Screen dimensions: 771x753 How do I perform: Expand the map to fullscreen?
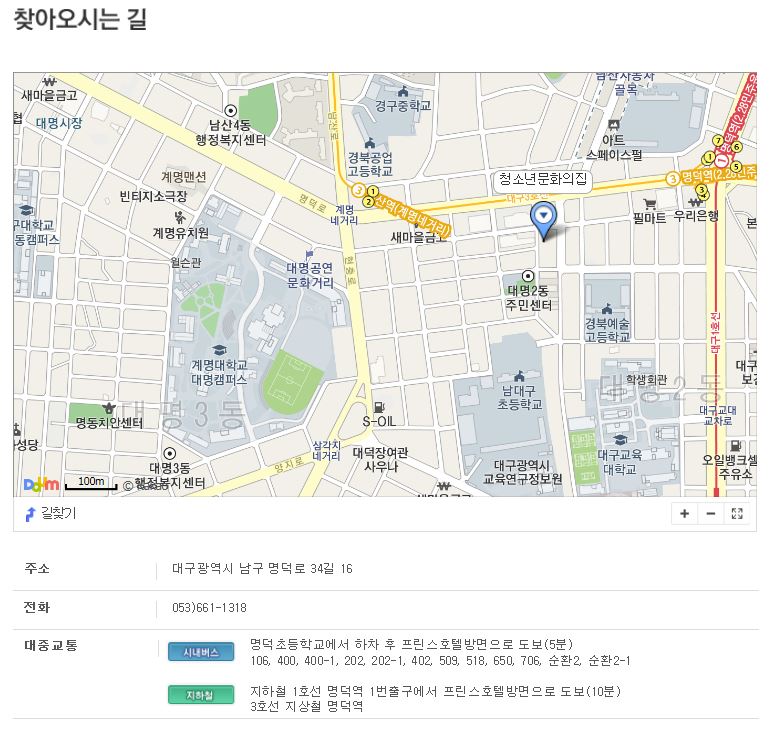tap(737, 514)
